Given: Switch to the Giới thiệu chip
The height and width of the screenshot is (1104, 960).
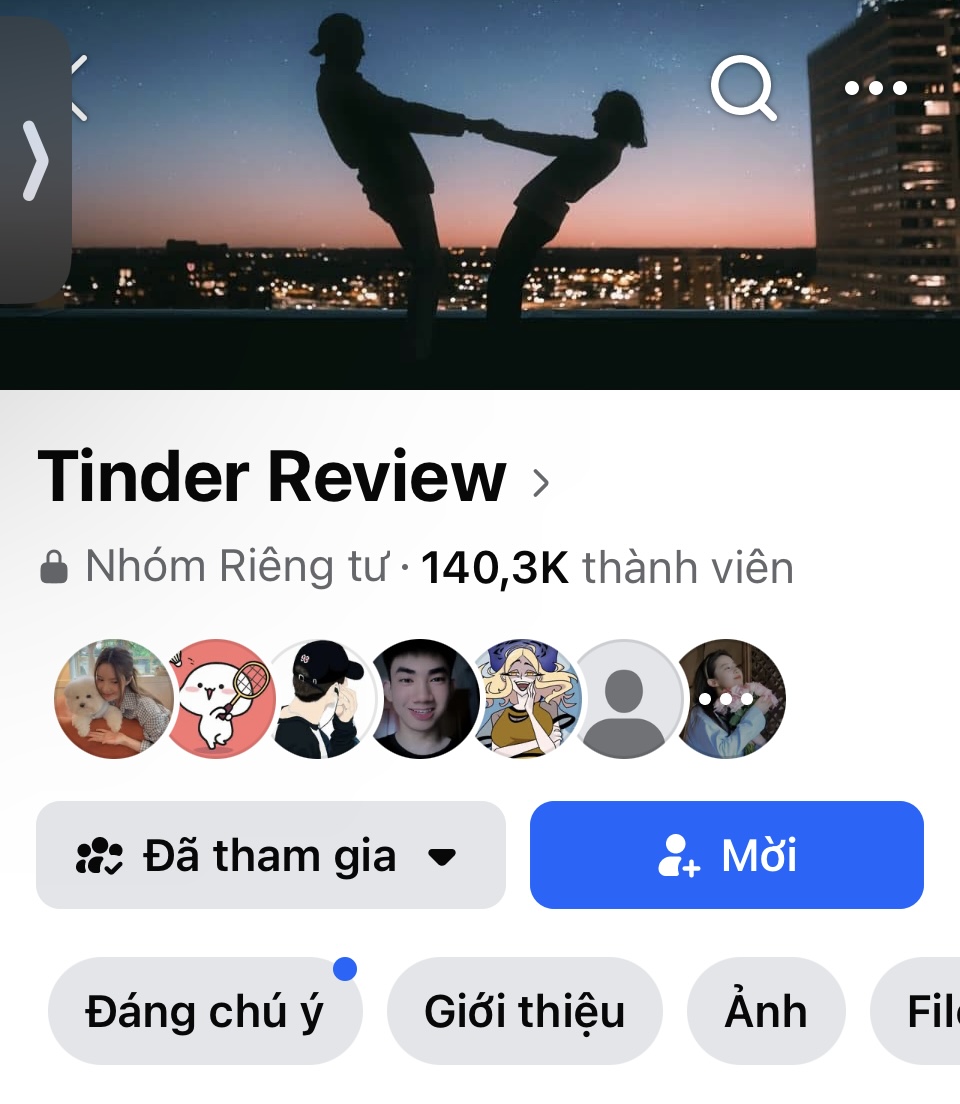Looking at the screenshot, I should tap(524, 1011).
